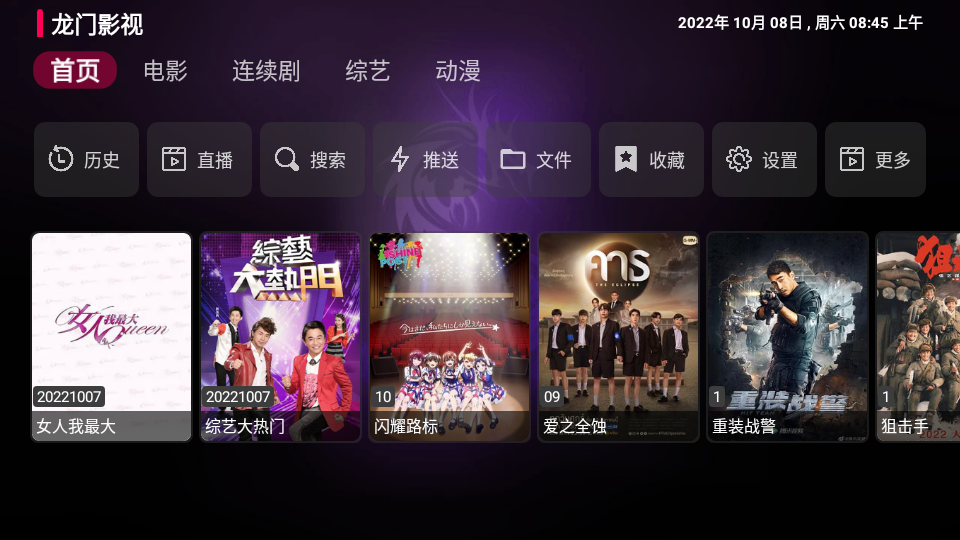The width and height of the screenshot is (960, 540).
Task: Open 设置 settings
Action: pyautogui.click(x=764, y=160)
